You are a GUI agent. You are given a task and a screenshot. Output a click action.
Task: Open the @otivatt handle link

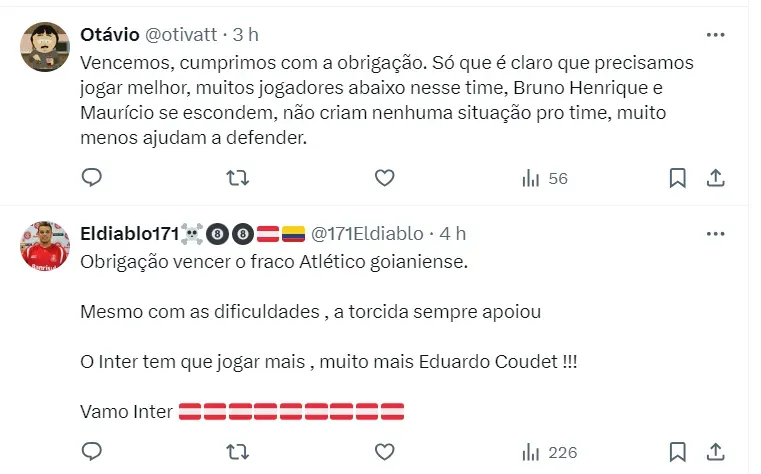click(186, 34)
